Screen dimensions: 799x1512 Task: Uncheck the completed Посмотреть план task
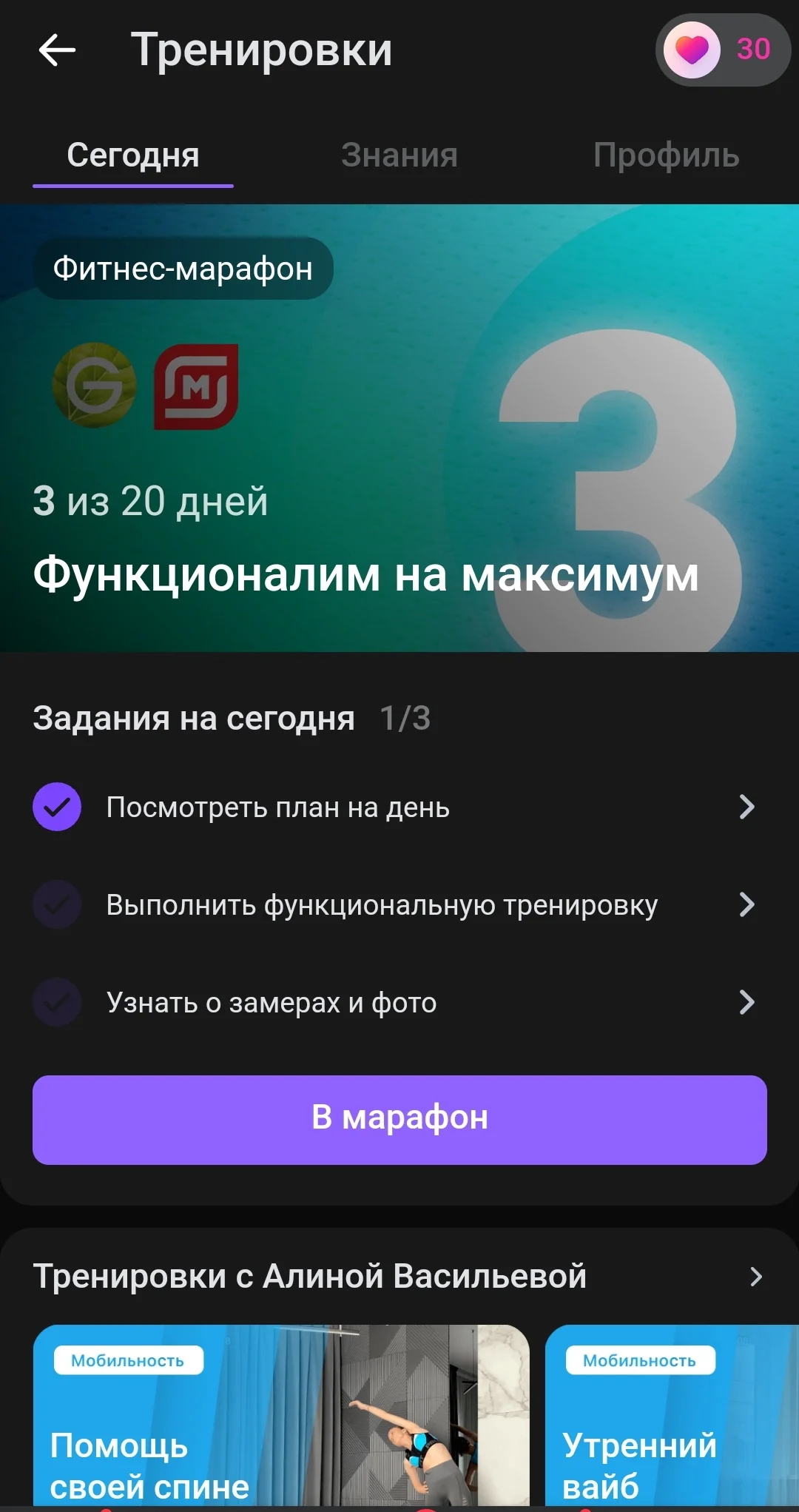point(57,807)
